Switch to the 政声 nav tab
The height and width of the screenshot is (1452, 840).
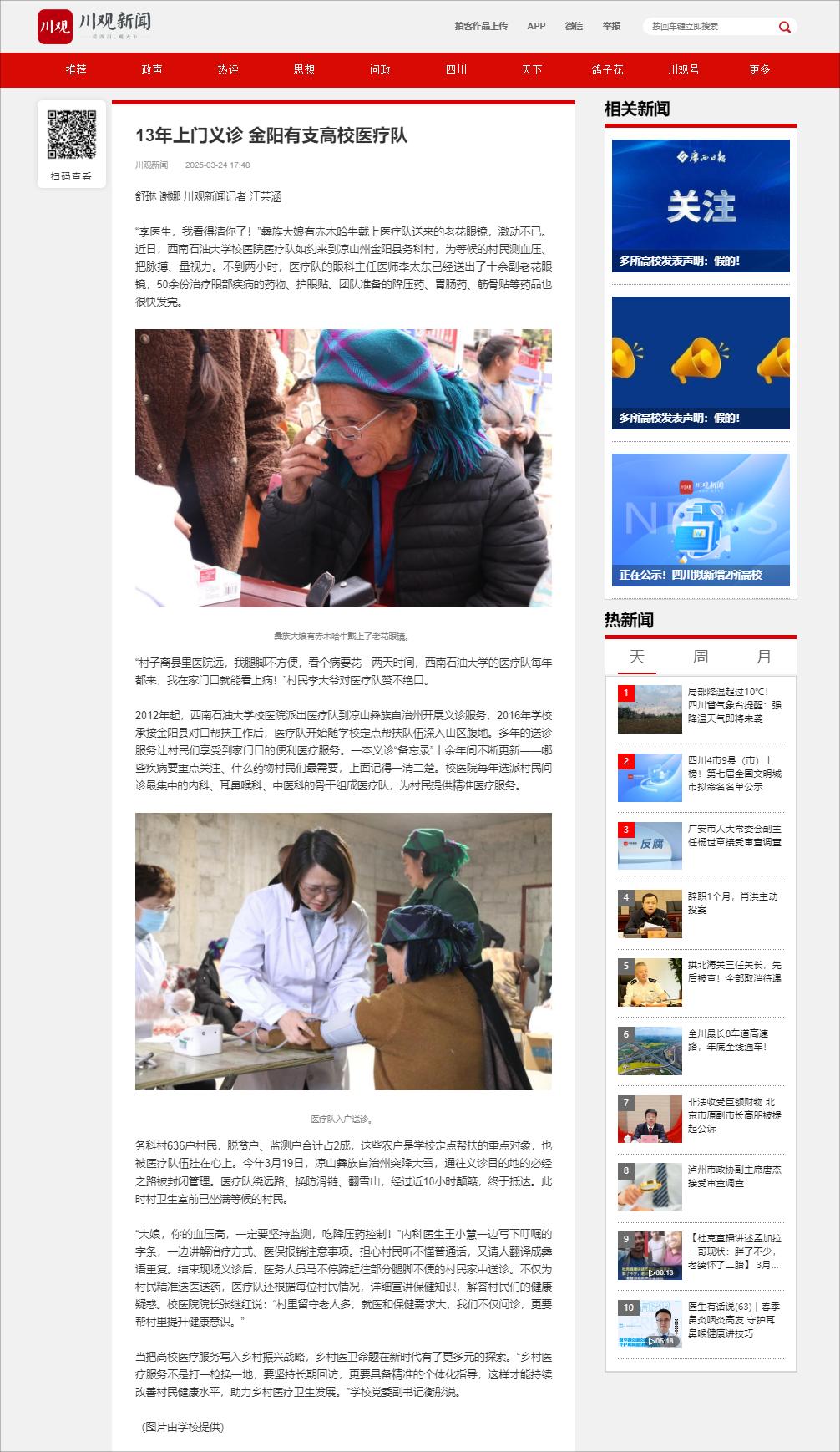pos(152,69)
